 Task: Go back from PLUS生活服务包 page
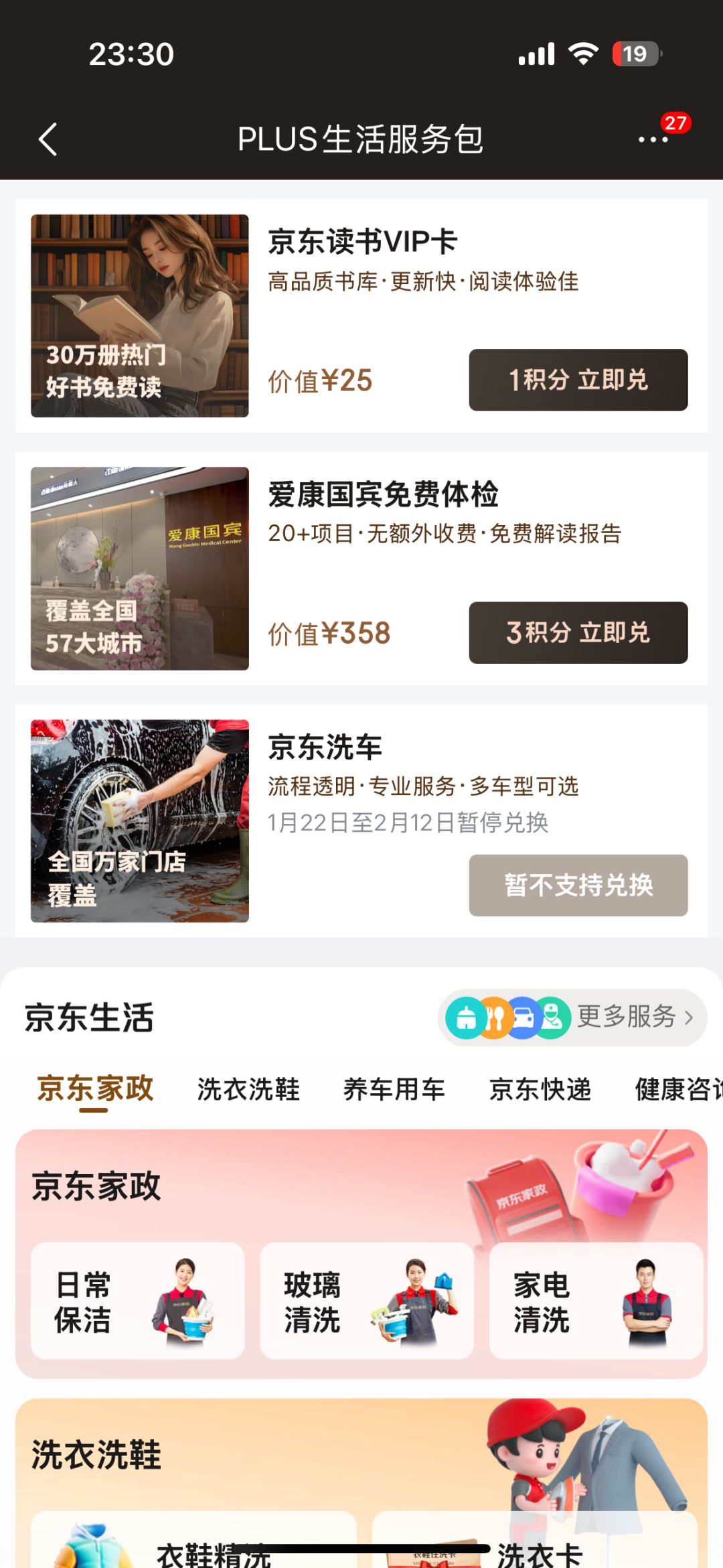[x=48, y=139]
